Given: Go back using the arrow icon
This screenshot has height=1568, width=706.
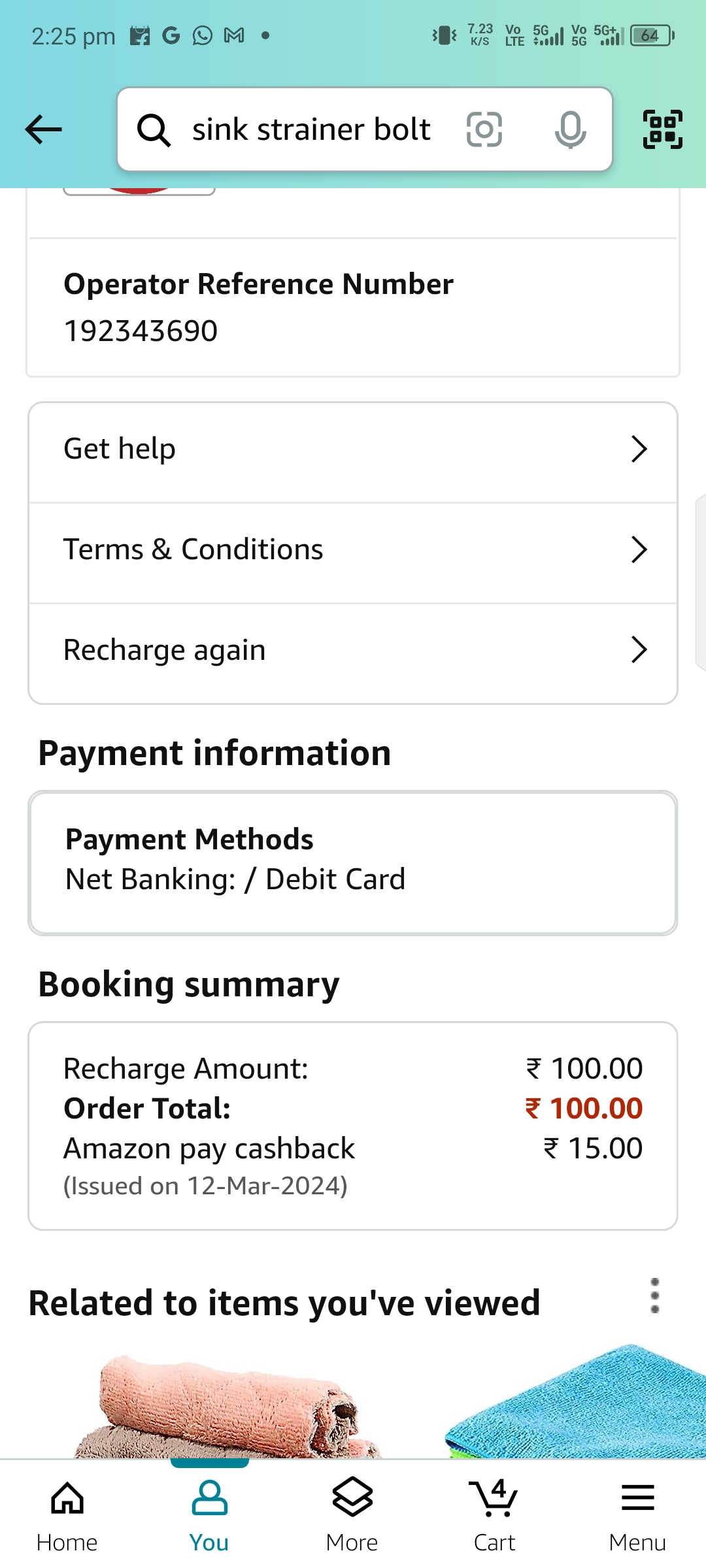Looking at the screenshot, I should click(x=43, y=129).
